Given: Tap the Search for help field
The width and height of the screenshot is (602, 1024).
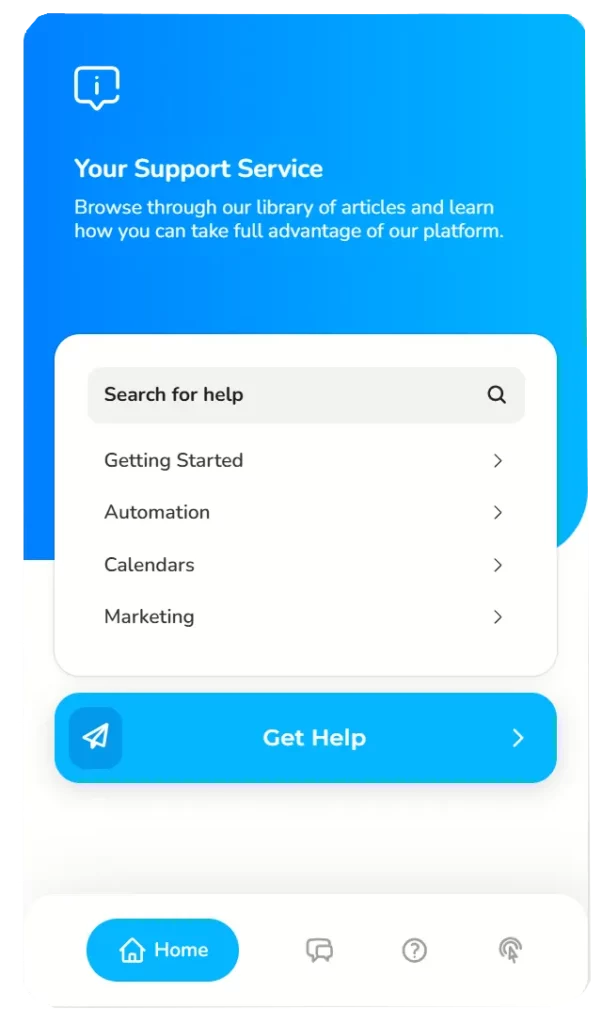Looking at the screenshot, I should coord(290,395).
